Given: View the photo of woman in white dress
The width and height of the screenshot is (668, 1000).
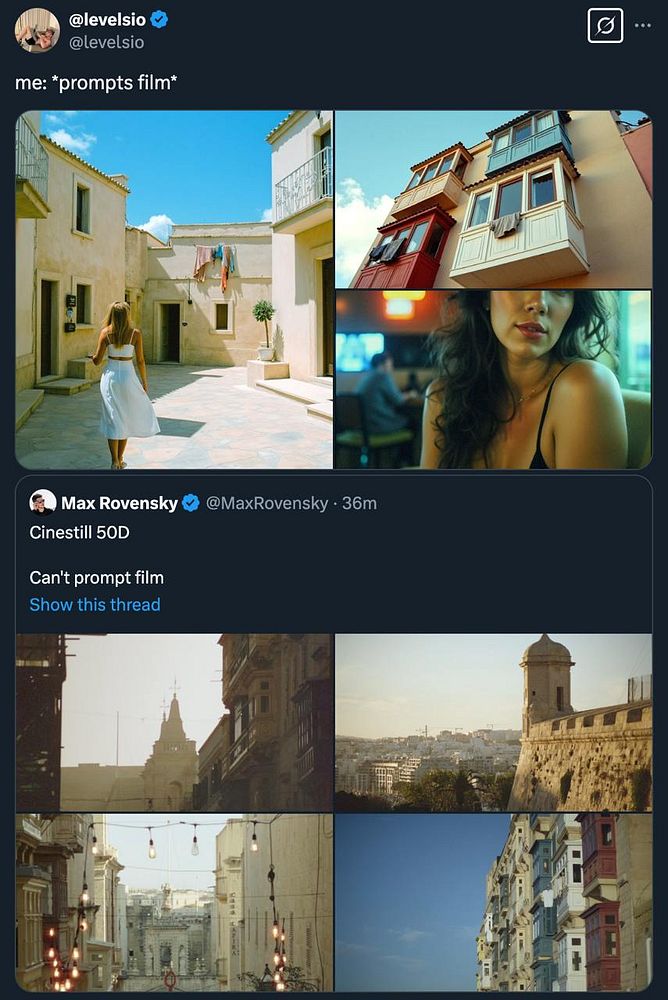Looking at the screenshot, I should click(x=174, y=289).
